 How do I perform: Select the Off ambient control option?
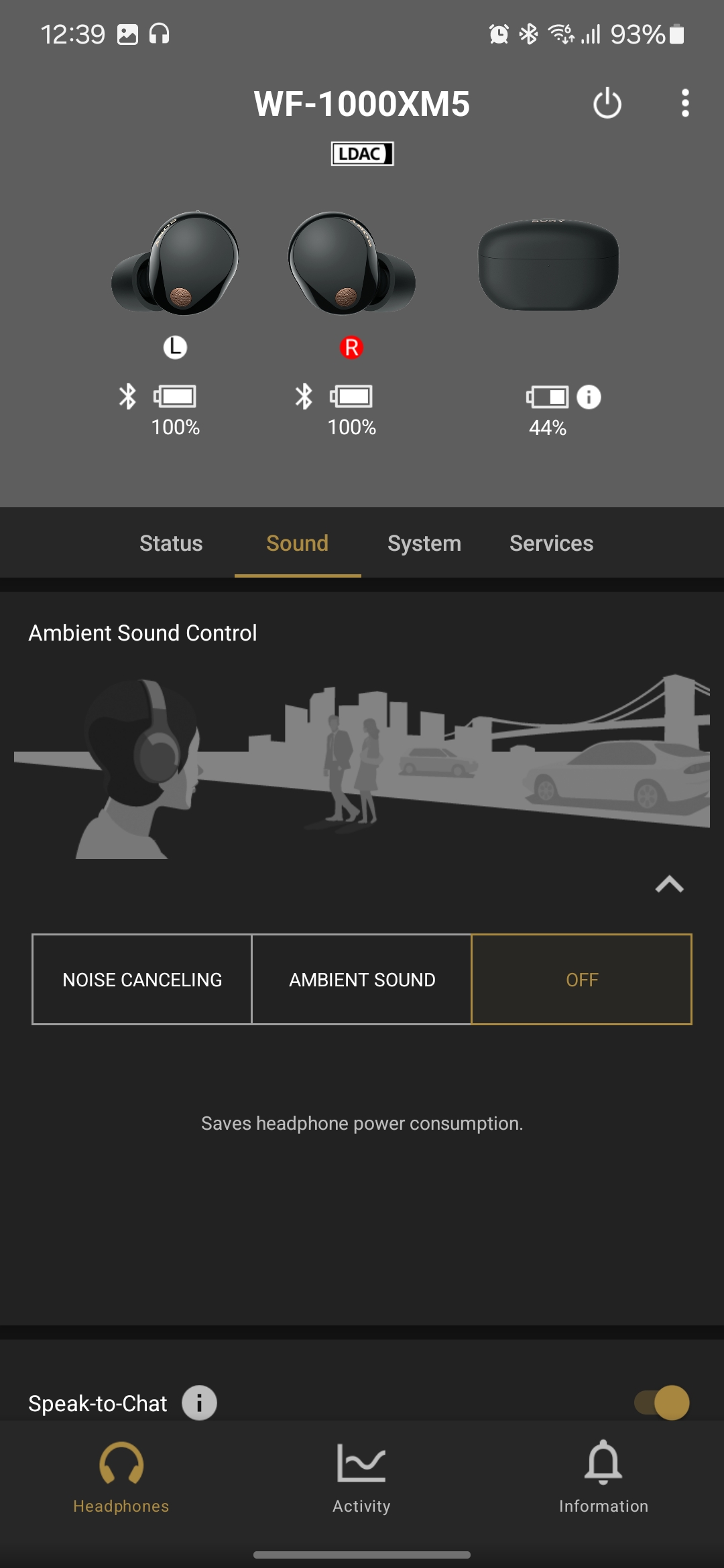pos(581,980)
